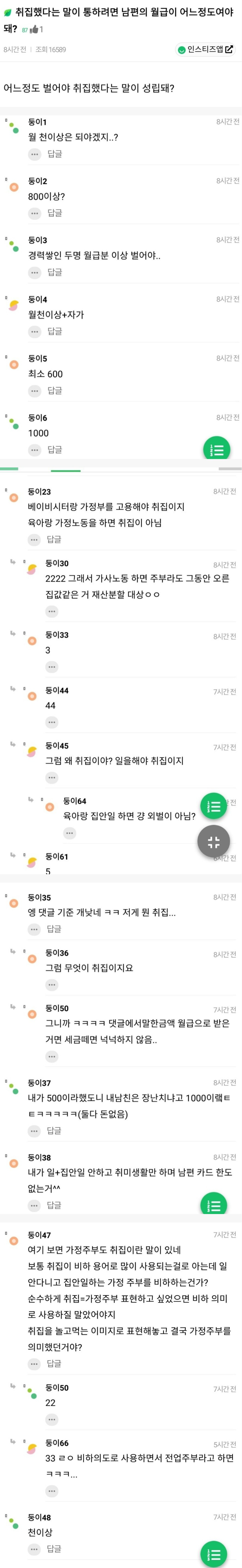This screenshot has width=242, height=1568.
Task: Reply to 둥이23's comment
Action: (x=54, y=539)
